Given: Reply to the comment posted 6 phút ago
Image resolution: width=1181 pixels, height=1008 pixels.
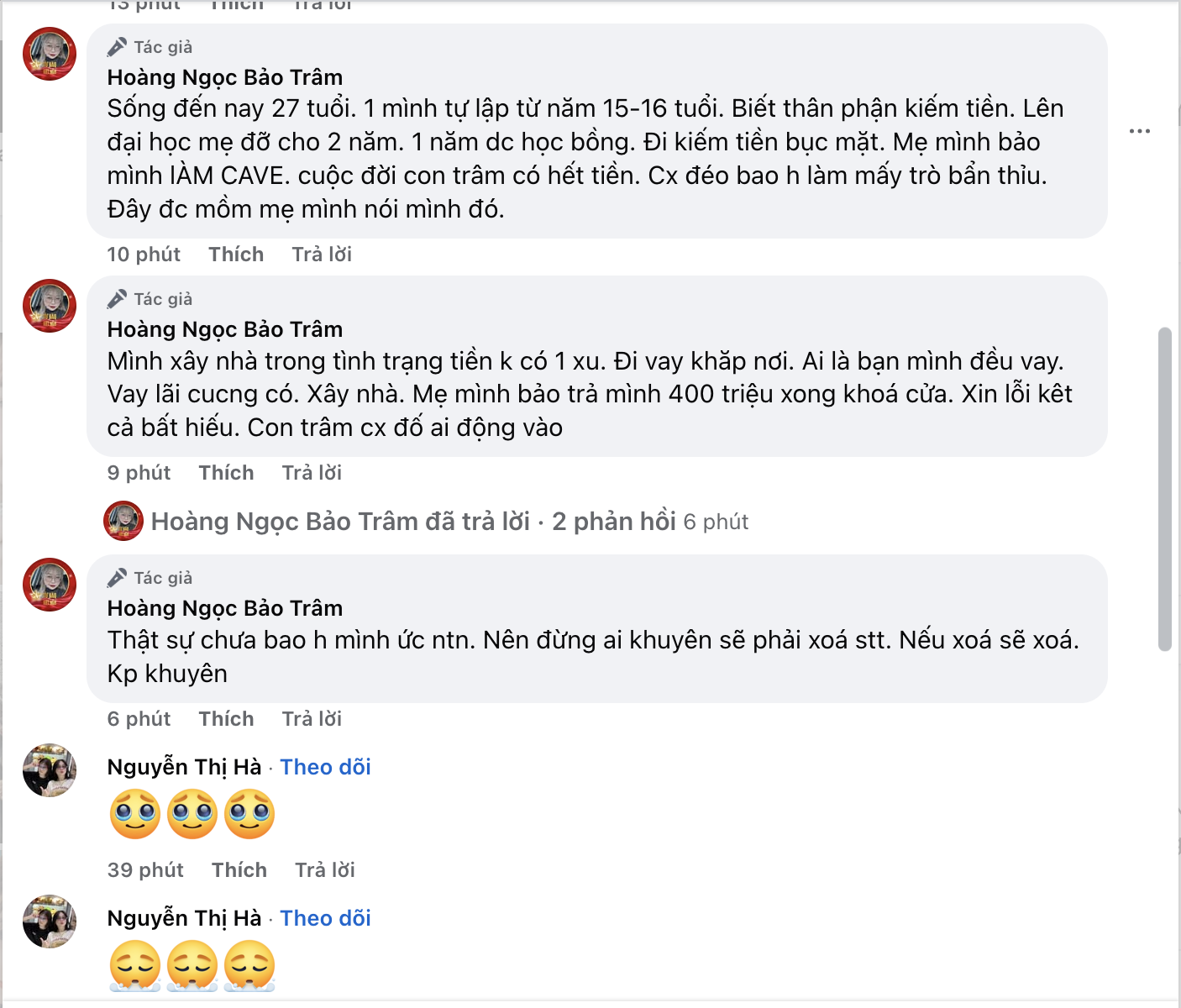Looking at the screenshot, I should tap(312, 719).
